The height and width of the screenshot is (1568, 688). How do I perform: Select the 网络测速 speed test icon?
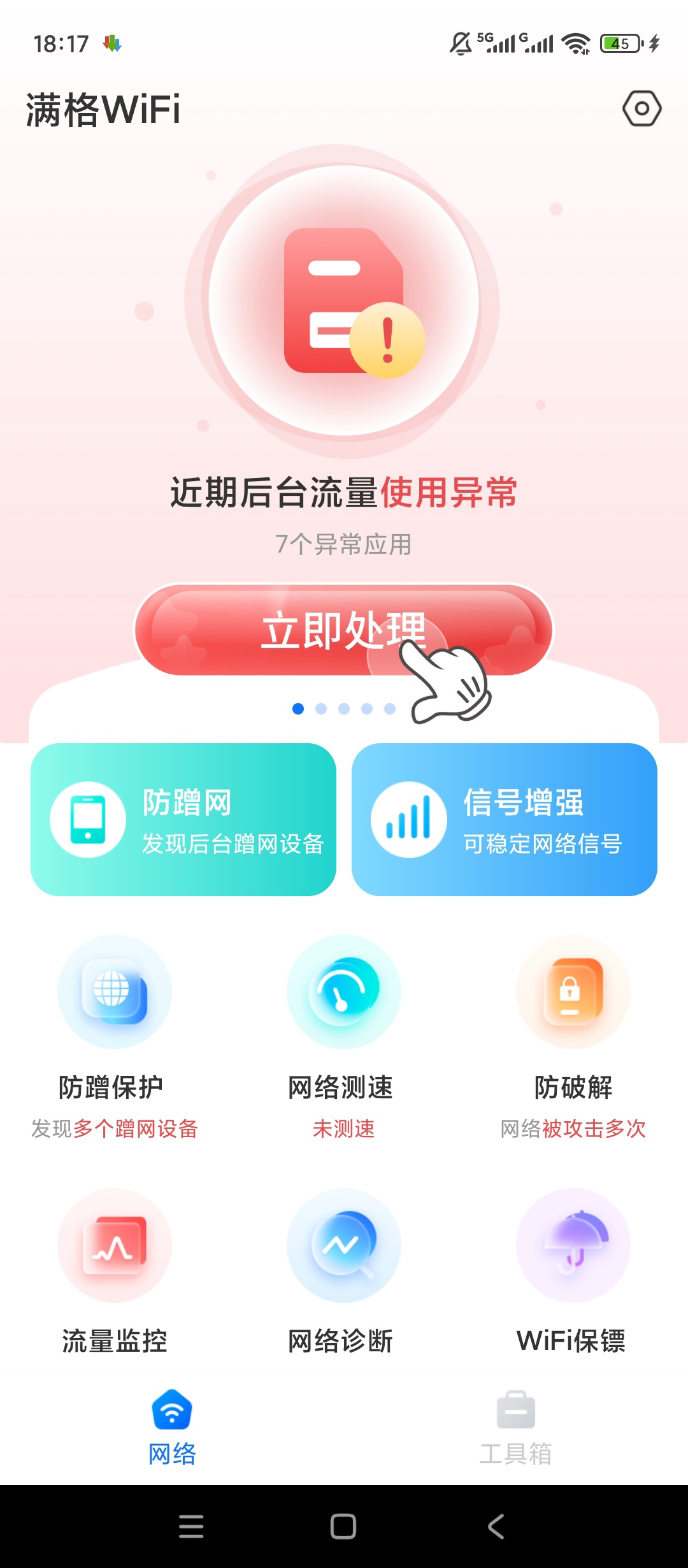click(x=343, y=992)
